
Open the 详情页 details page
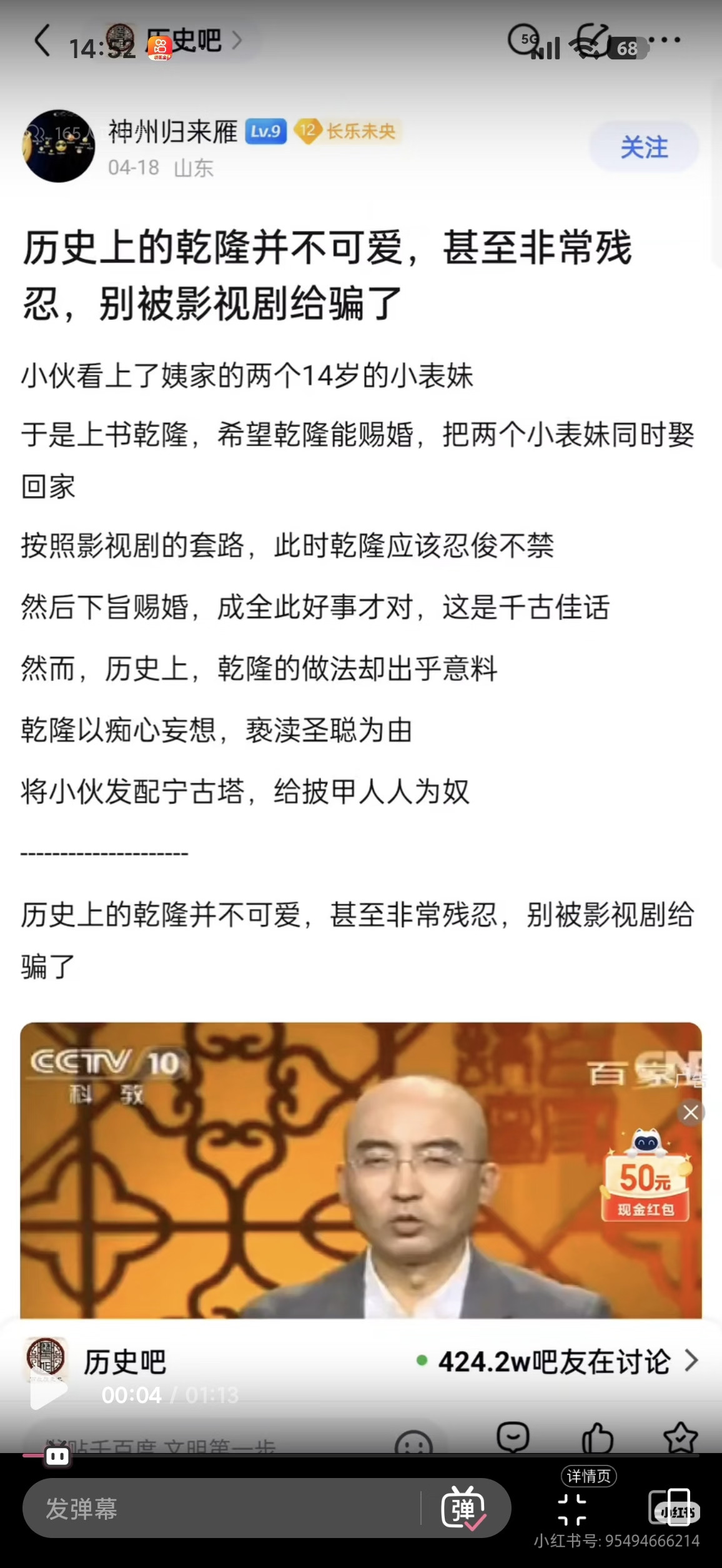coord(588,1476)
